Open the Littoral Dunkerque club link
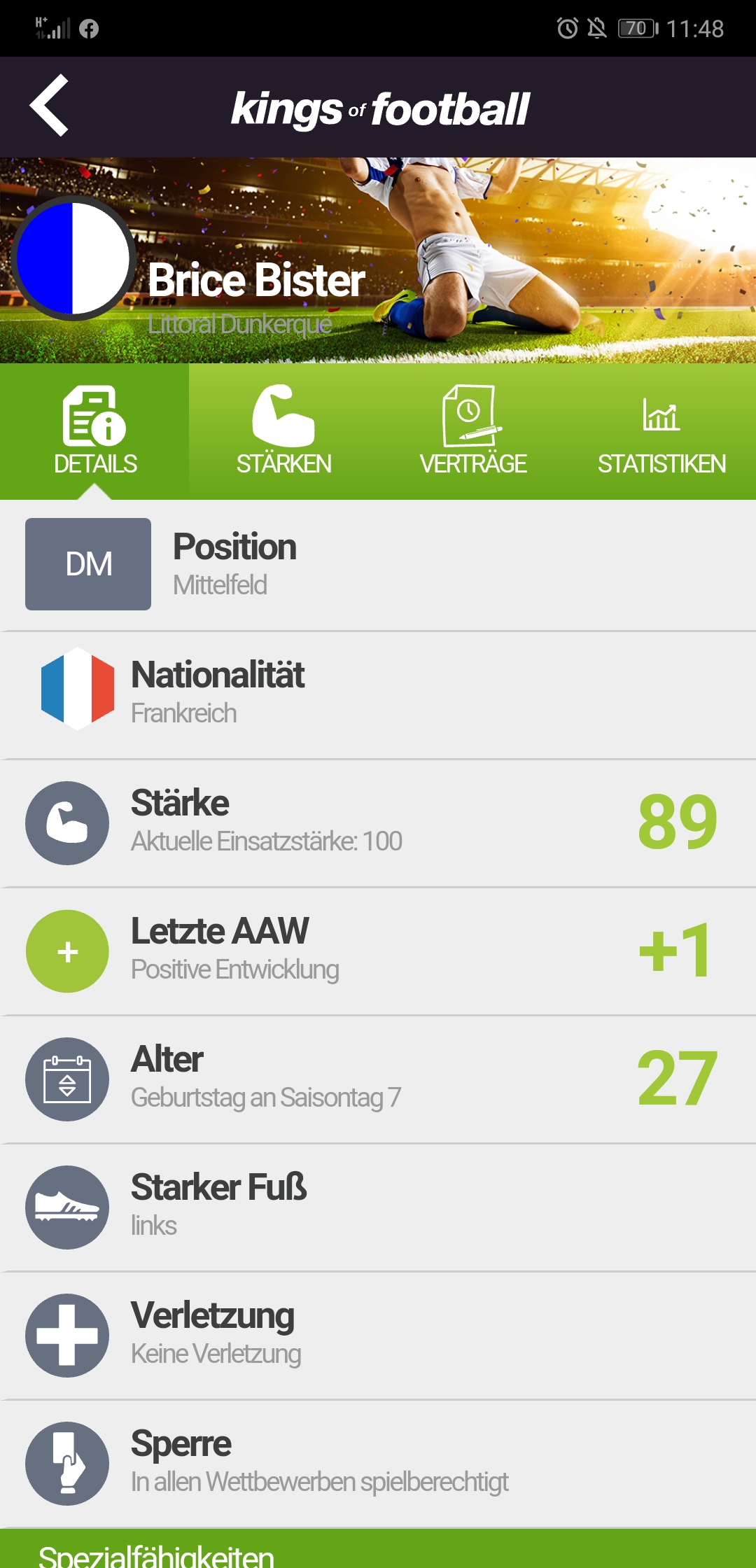Screen dimensions: 756x1568 239,324
